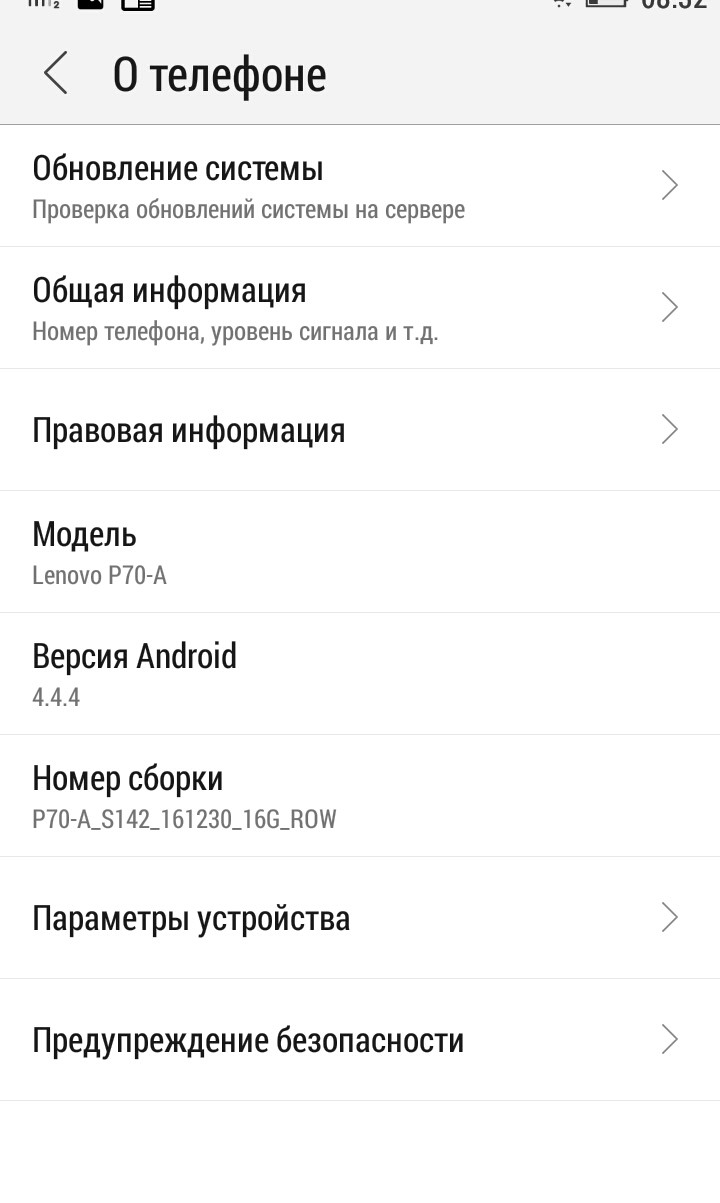
Task: Open Параметры устройства
Action: pyautogui.click(x=360, y=918)
